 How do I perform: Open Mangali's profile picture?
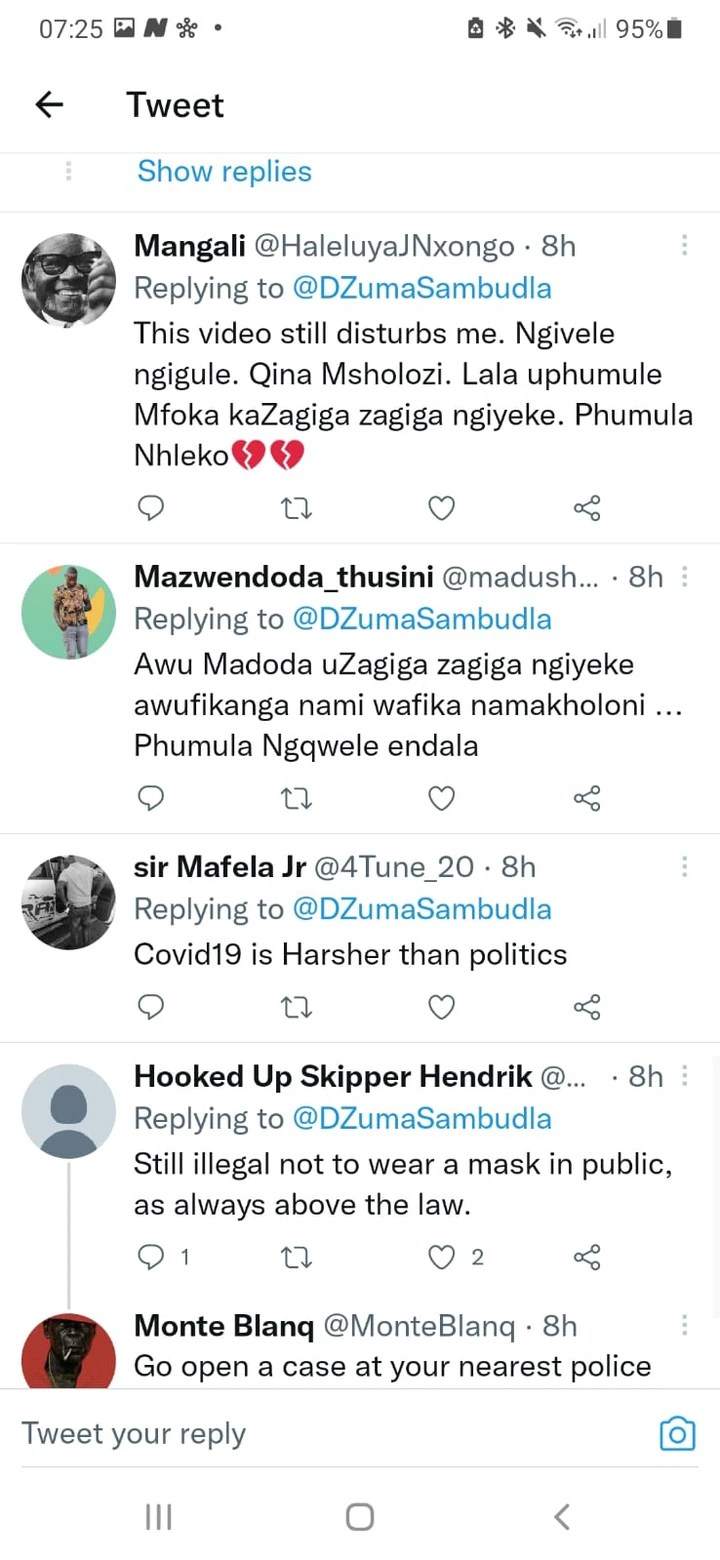click(68, 280)
